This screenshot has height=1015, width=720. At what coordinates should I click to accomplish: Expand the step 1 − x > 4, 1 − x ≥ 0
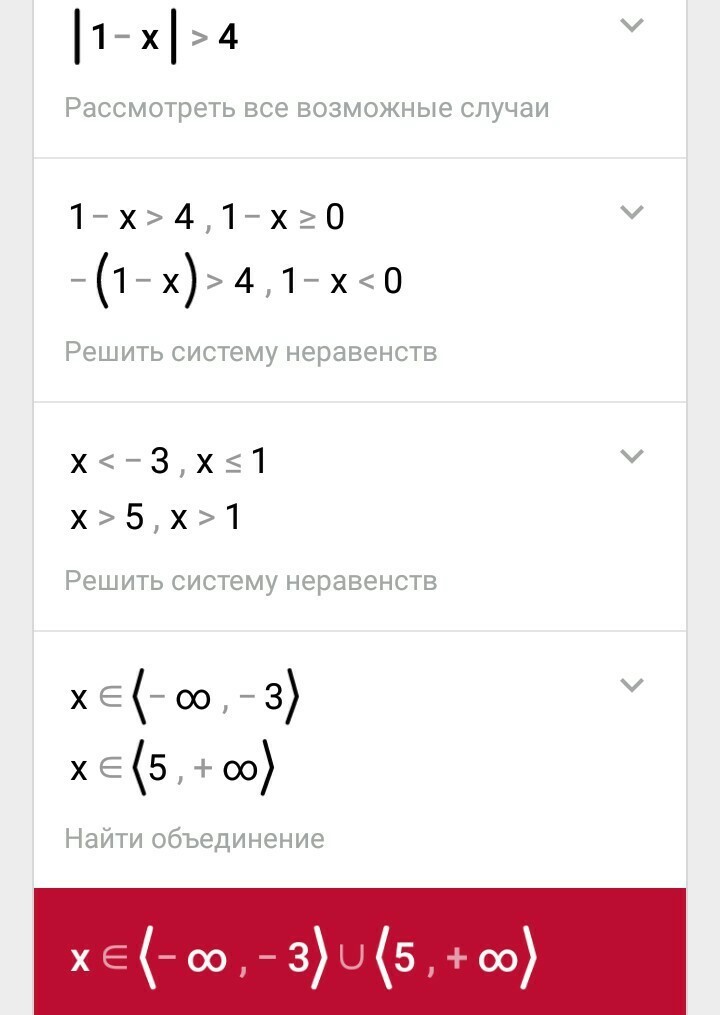click(631, 212)
